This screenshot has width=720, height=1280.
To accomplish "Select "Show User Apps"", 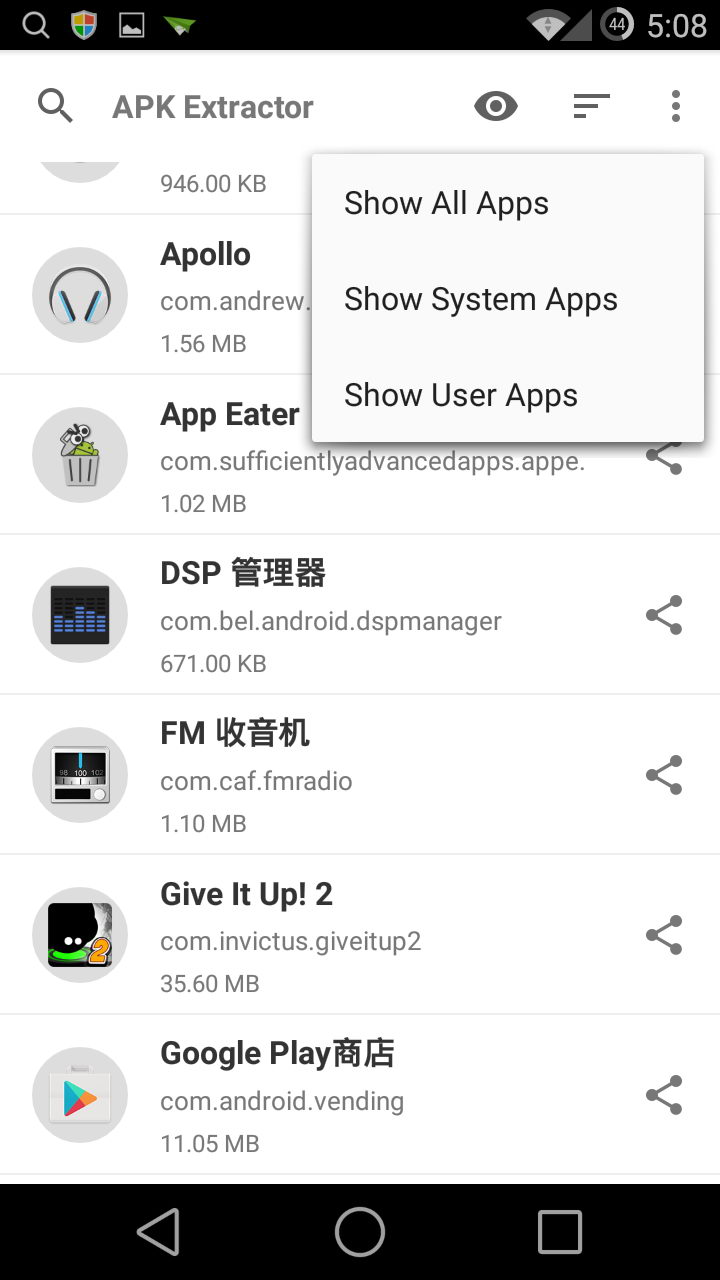I will (461, 395).
